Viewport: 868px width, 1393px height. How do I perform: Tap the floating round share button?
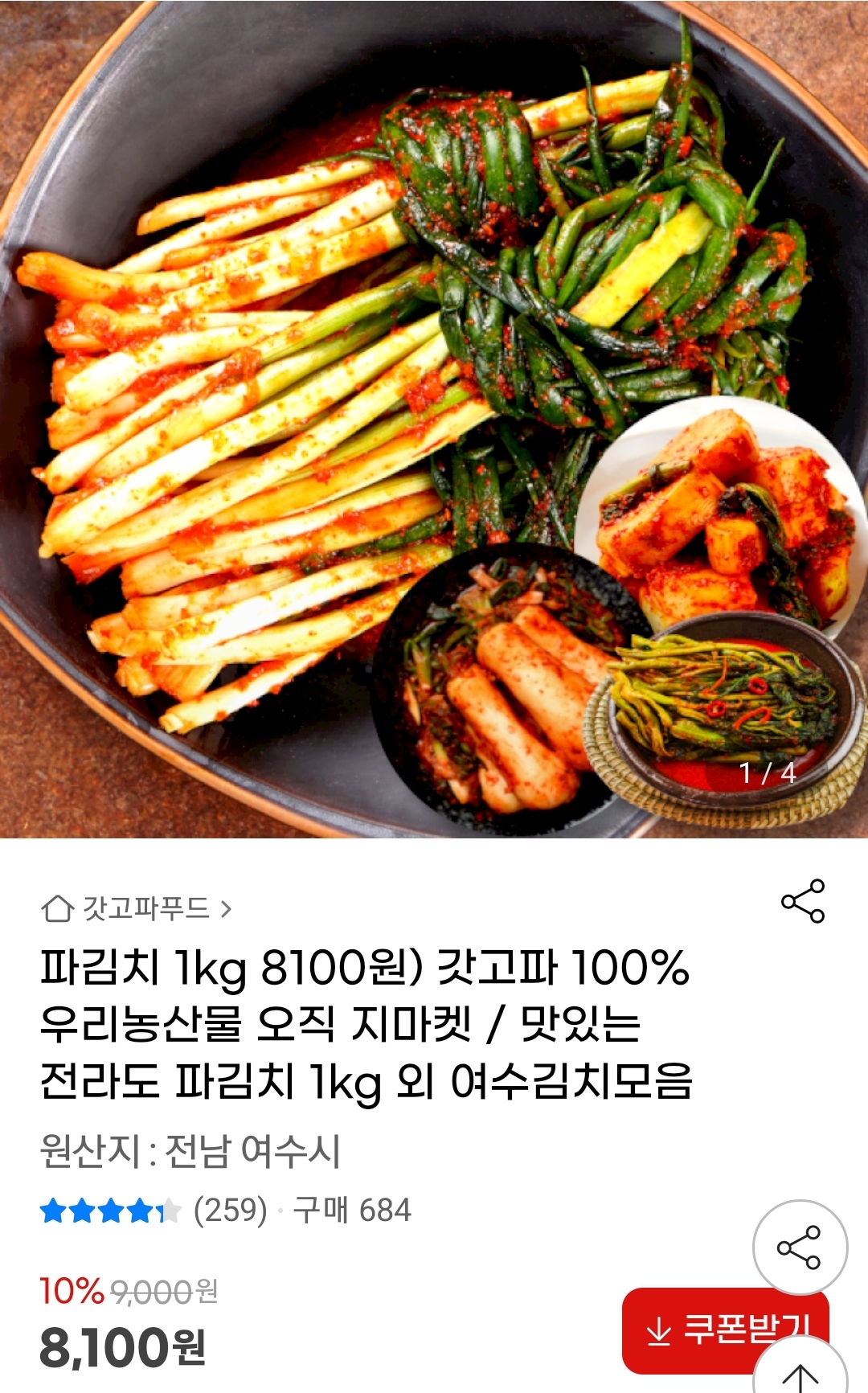point(800,1248)
